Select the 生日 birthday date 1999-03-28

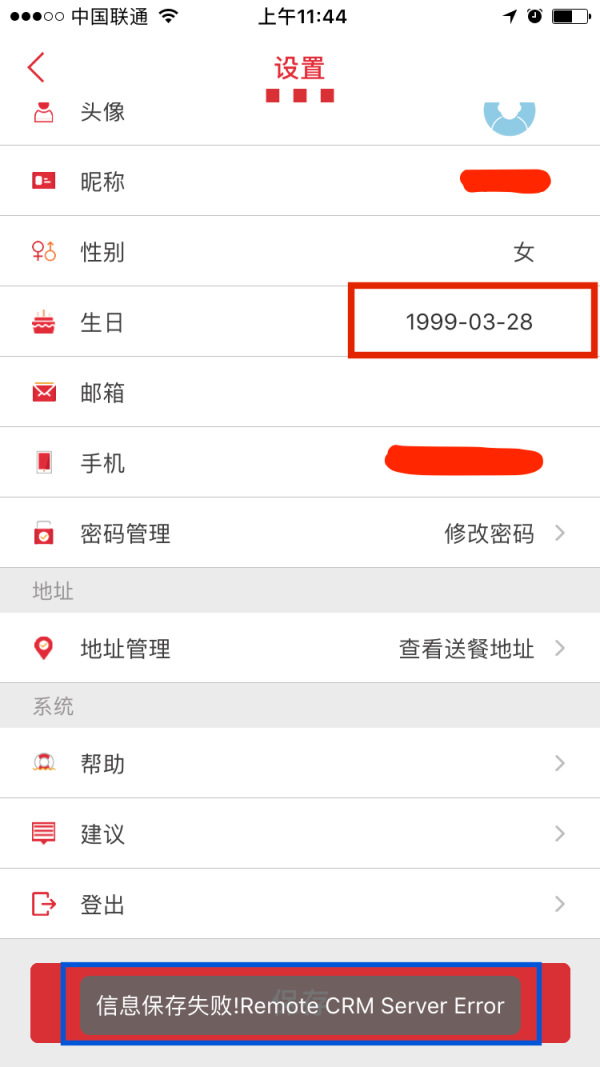(x=470, y=322)
